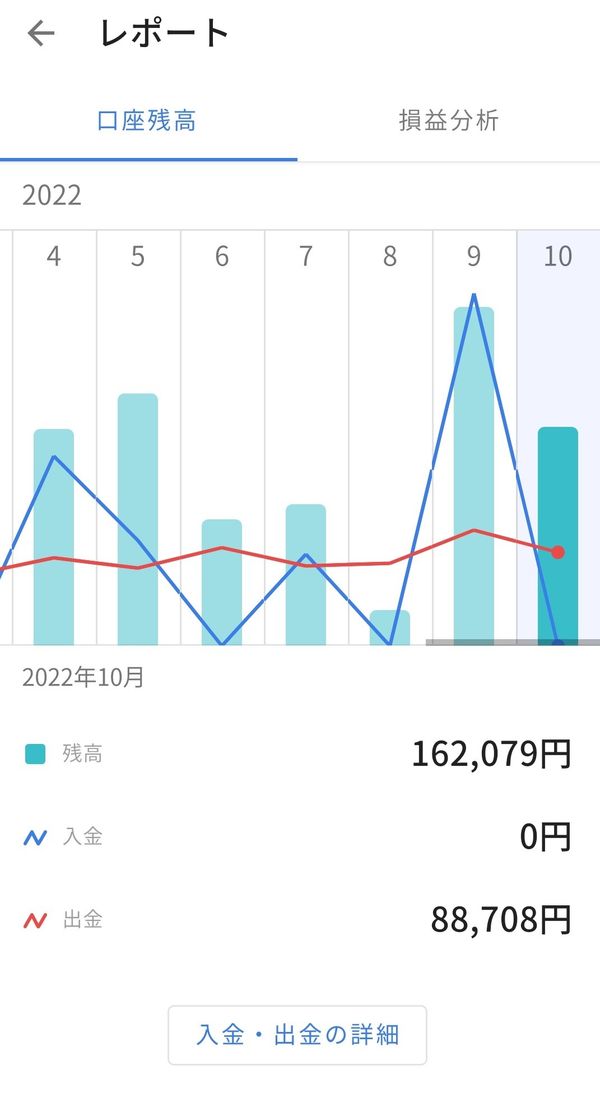Image resolution: width=600 pixels, height=1112 pixels.
Task: Select month 6 column in the chart
Action: pos(222,438)
